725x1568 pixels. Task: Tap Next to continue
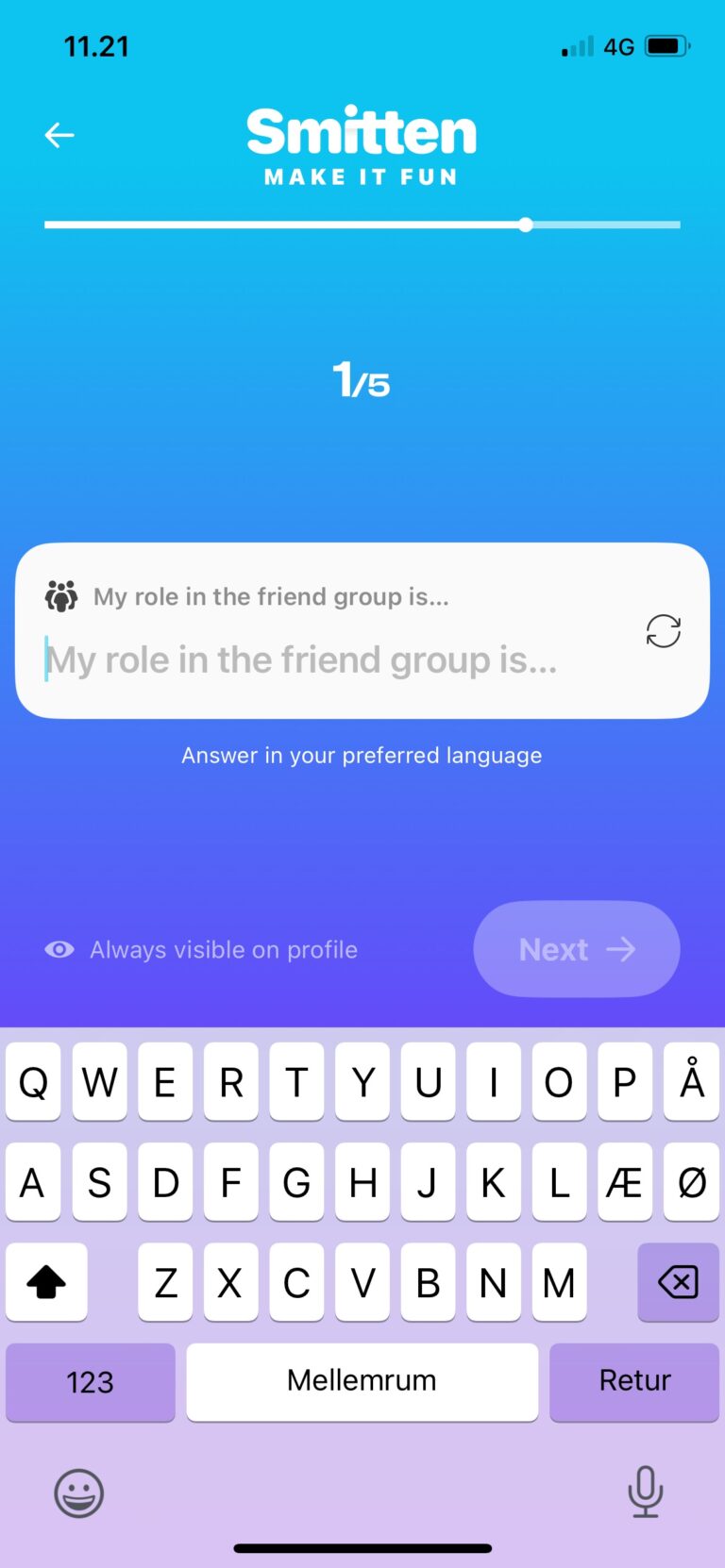[576, 949]
